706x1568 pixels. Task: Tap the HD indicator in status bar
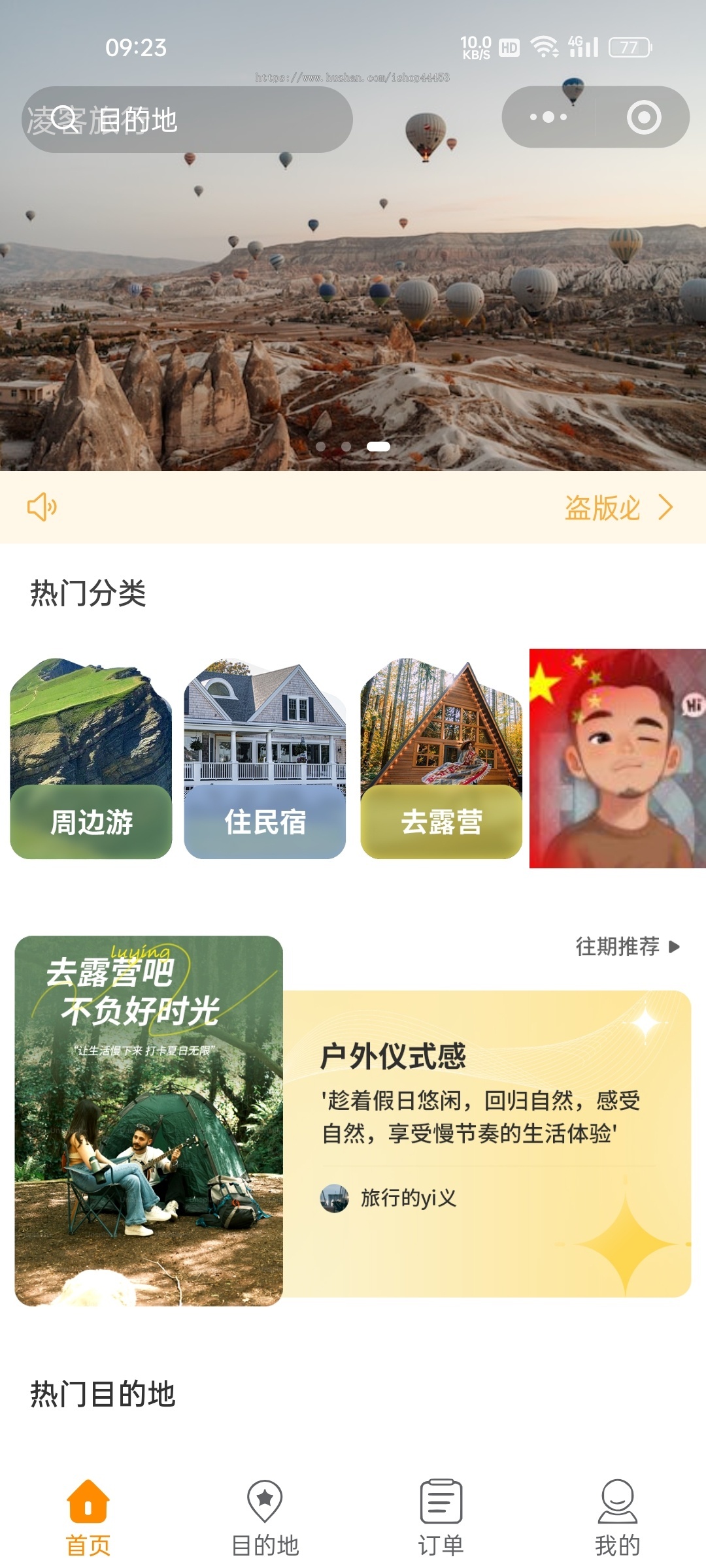pyautogui.click(x=509, y=48)
